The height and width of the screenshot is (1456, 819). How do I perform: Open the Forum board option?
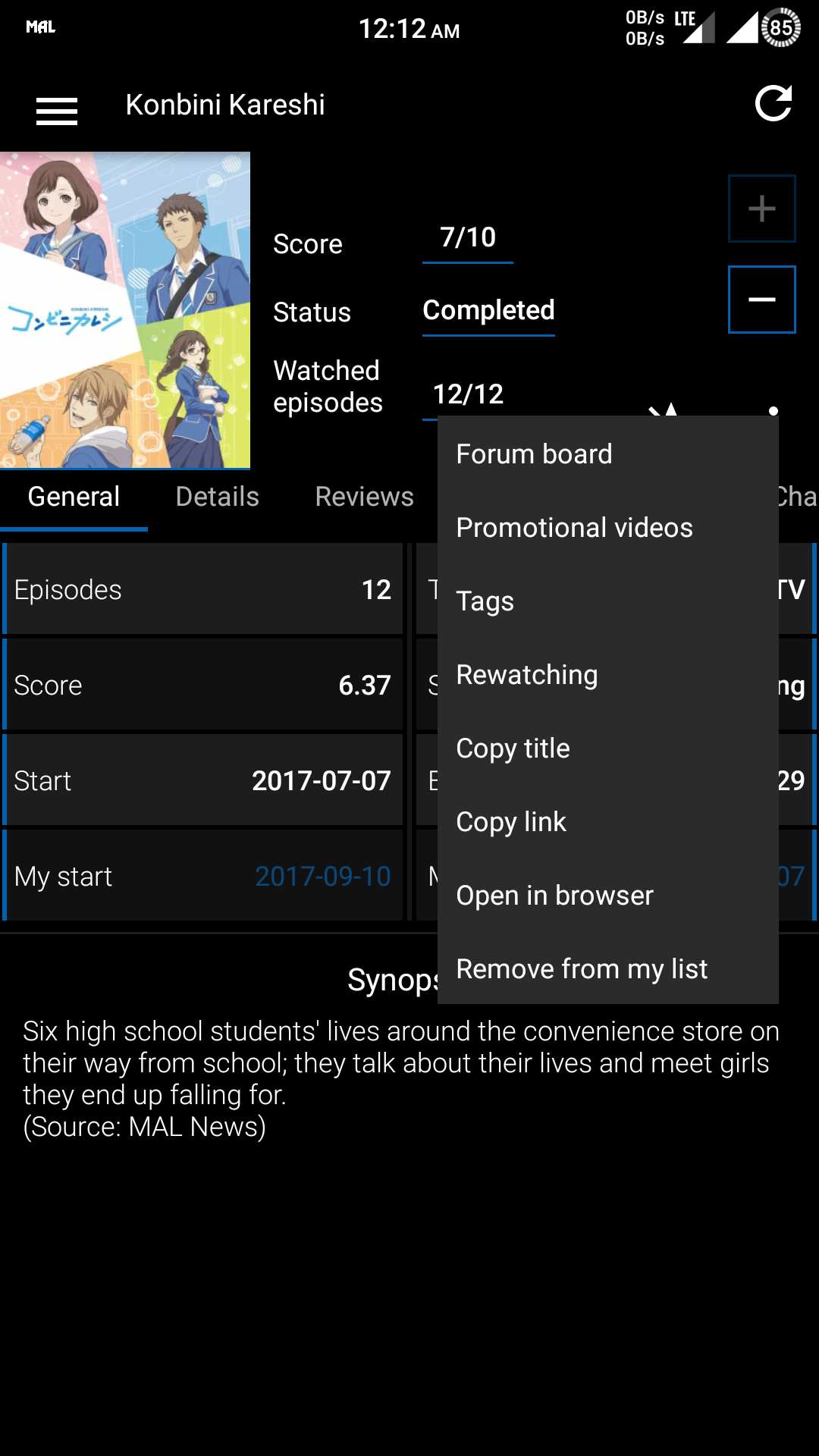coord(534,454)
